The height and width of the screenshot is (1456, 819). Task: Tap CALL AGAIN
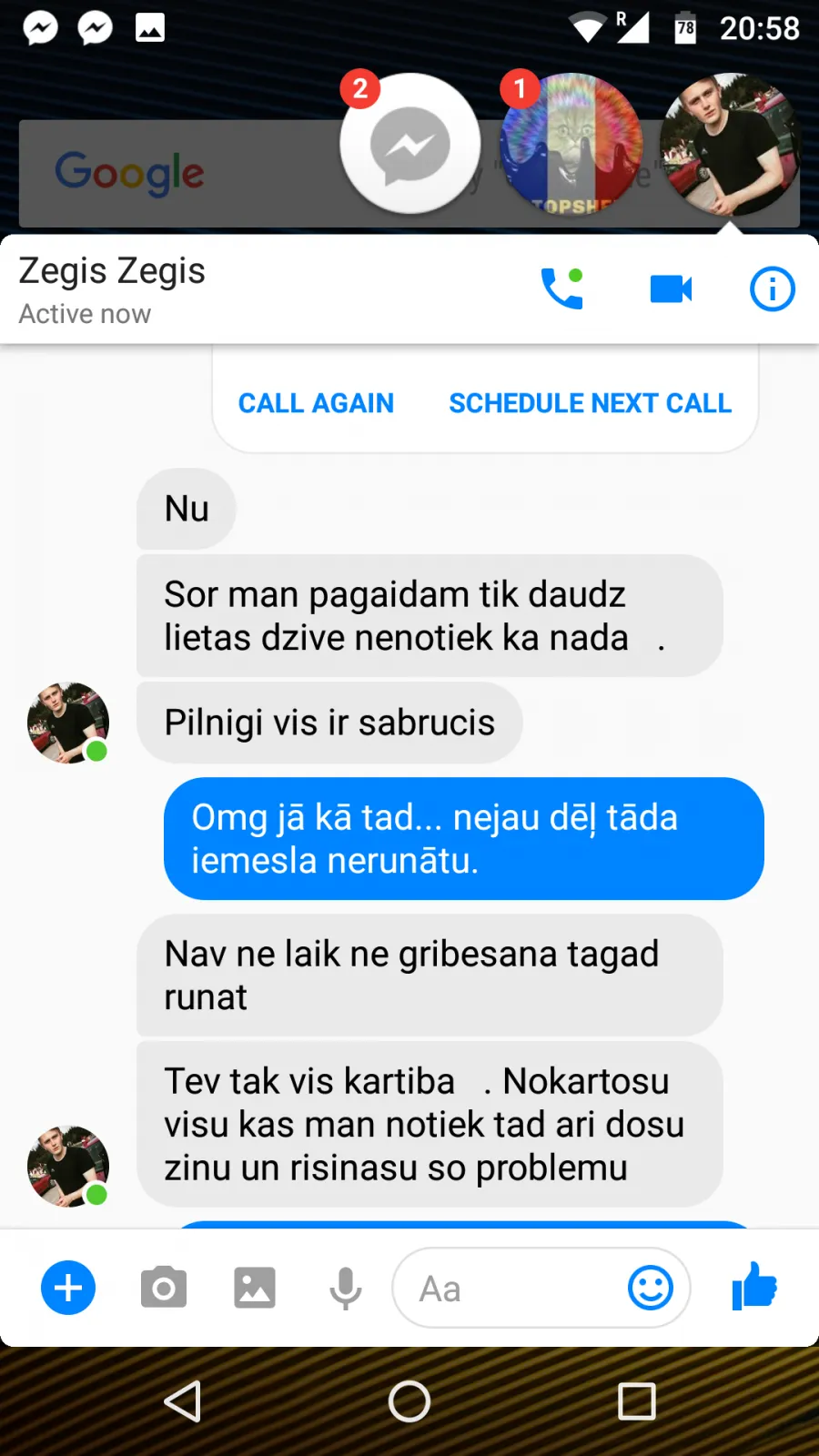tap(316, 403)
